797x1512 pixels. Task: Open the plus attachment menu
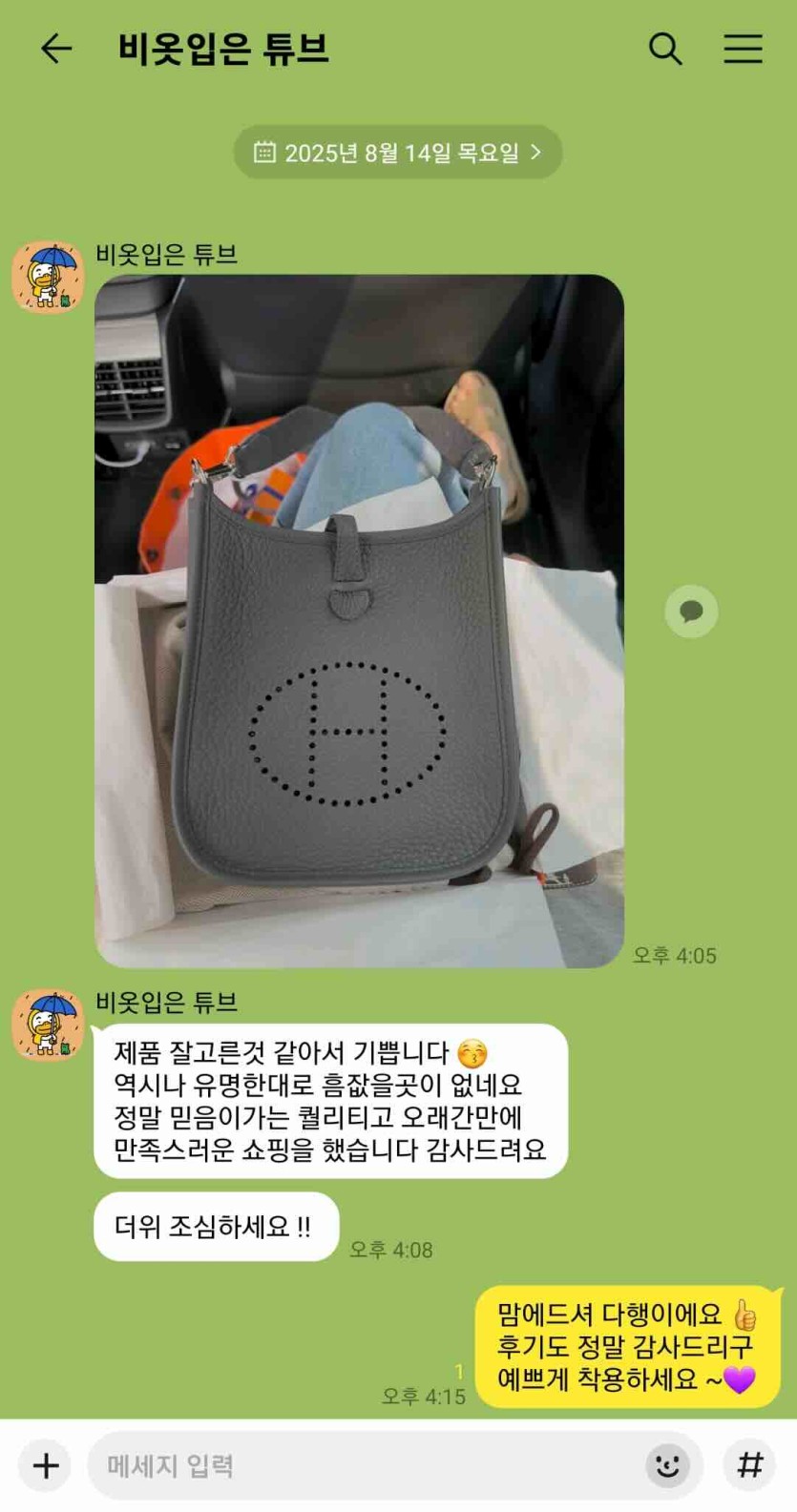tap(46, 1465)
